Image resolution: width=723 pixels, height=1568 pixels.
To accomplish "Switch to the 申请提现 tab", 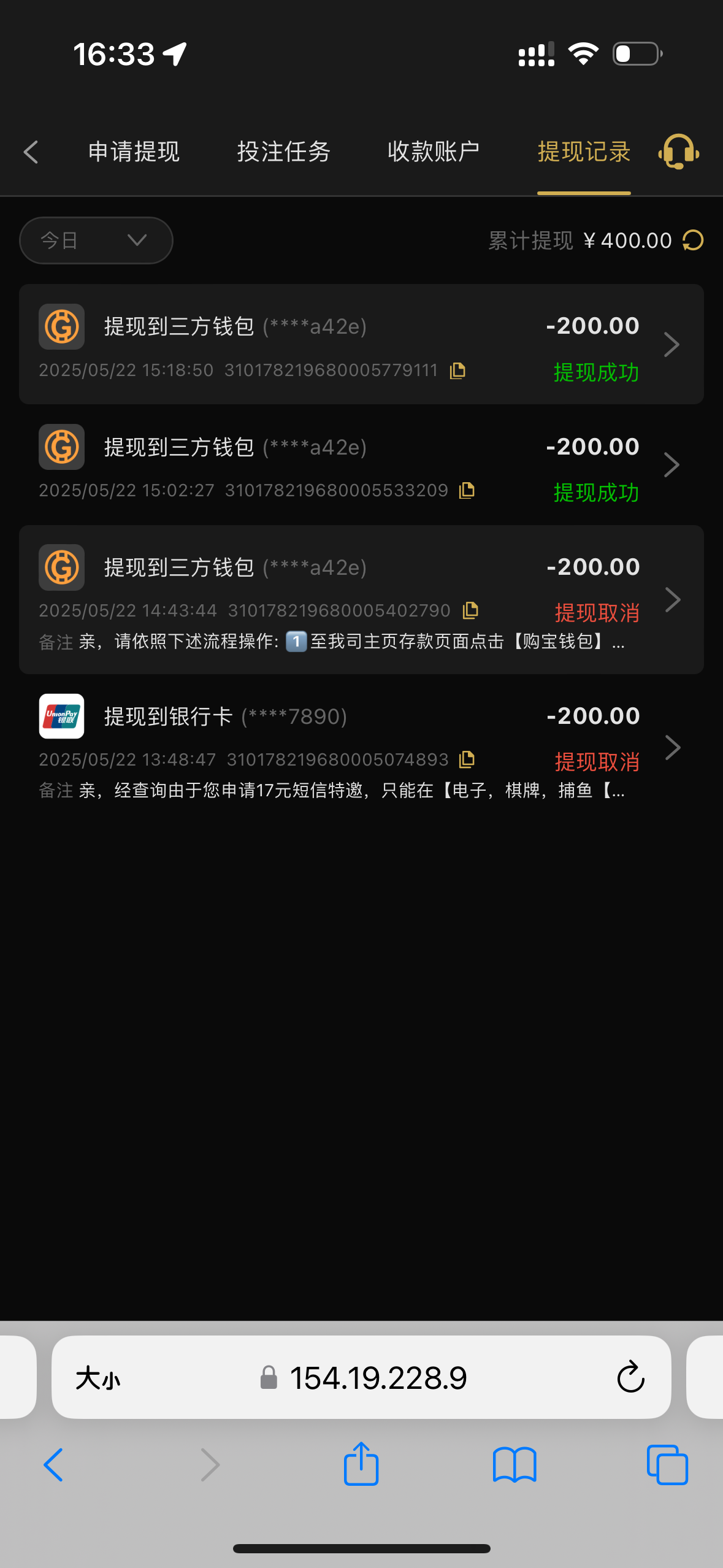I will (x=134, y=152).
